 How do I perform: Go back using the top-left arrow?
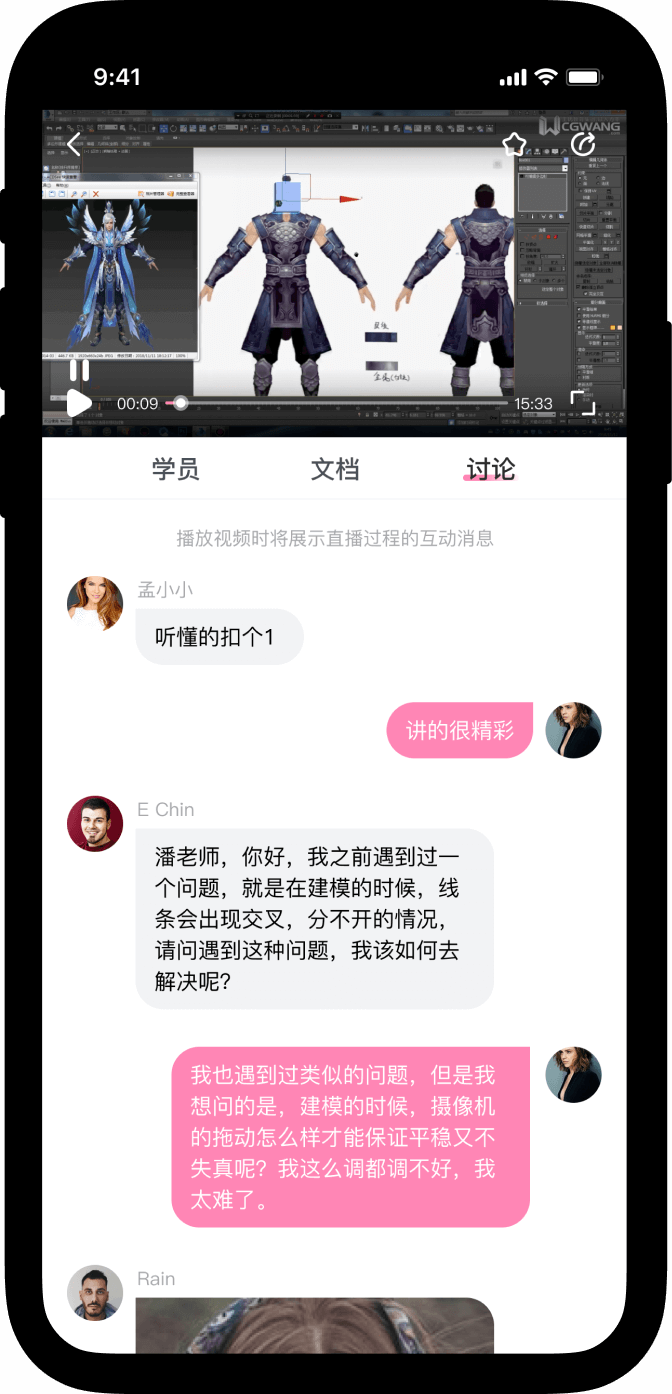point(73,145)
